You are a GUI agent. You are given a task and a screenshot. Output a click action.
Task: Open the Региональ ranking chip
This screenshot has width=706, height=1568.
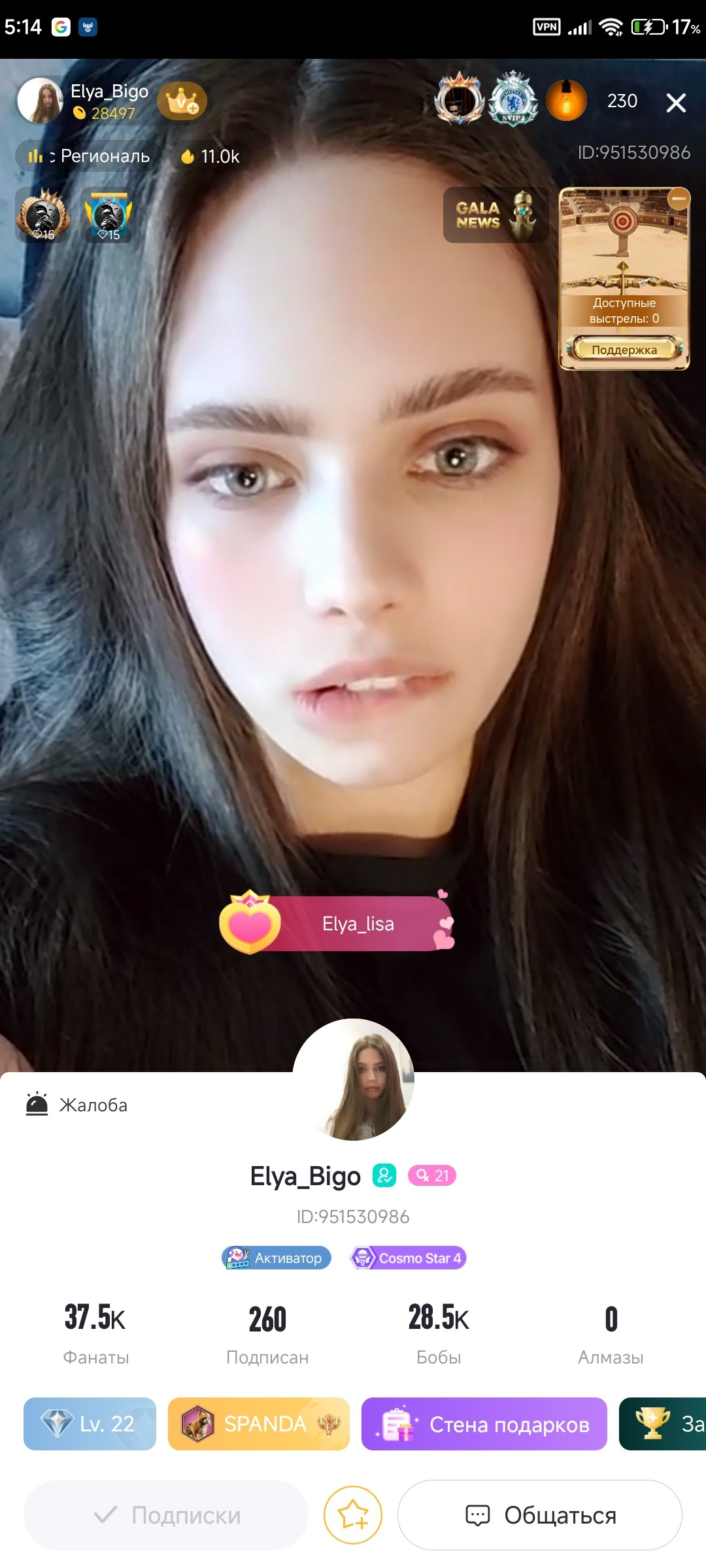pyautogui.click(x=88, y=156)
